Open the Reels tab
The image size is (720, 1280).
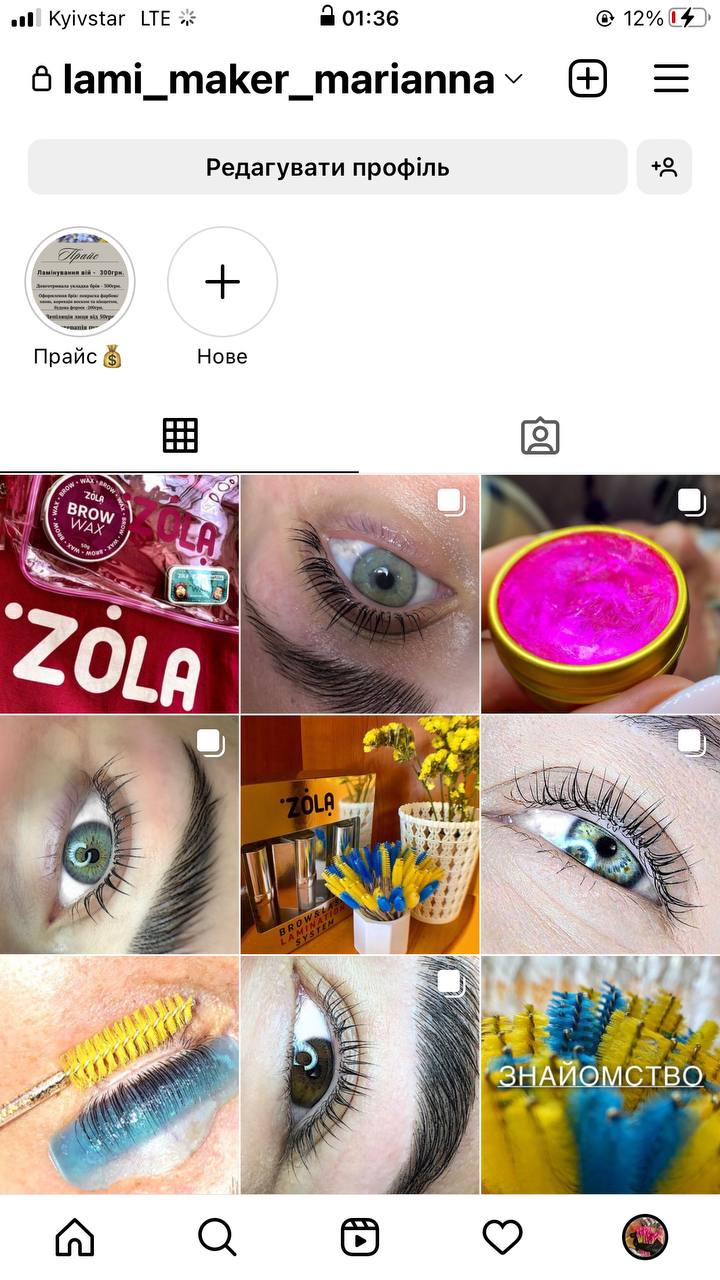[360, 1238]
